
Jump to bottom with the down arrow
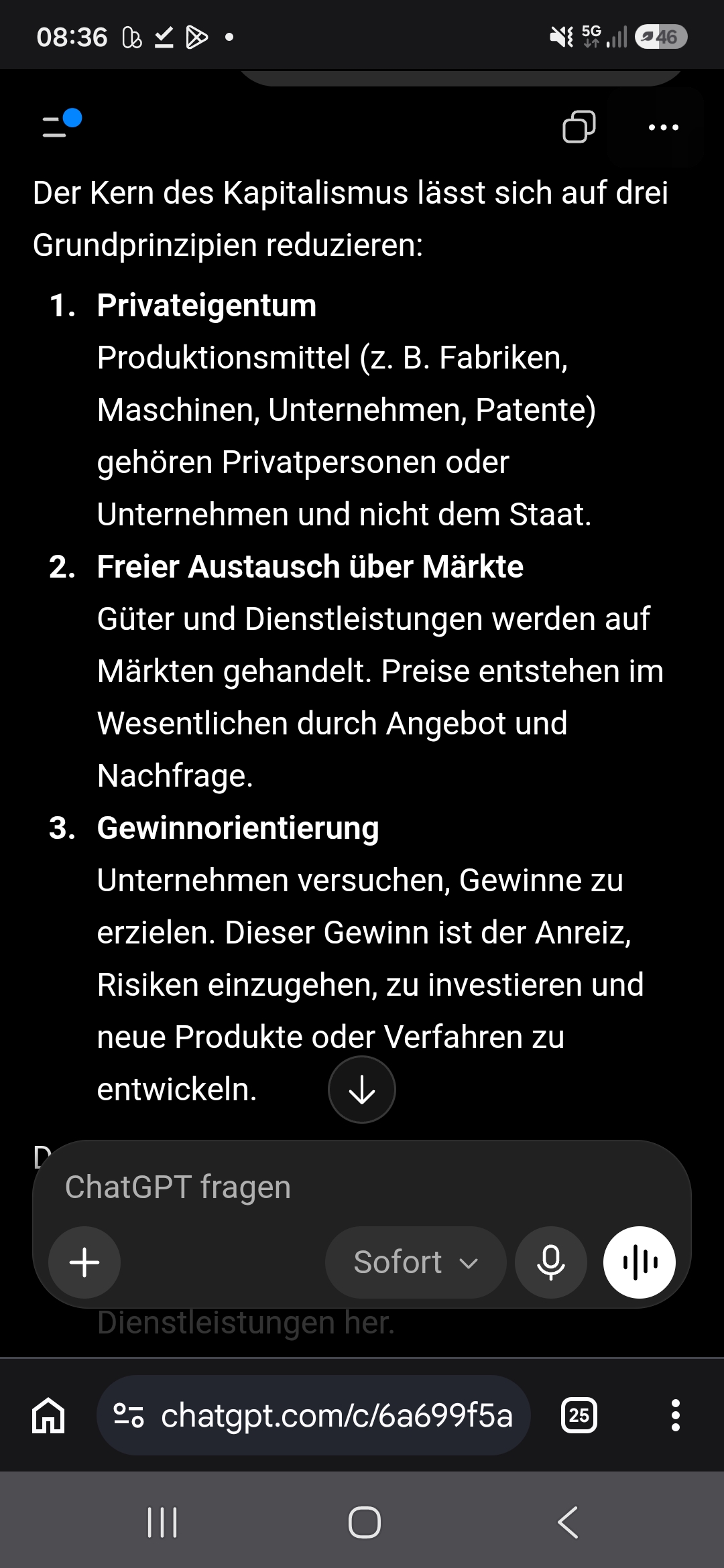tap(362, 1090)
